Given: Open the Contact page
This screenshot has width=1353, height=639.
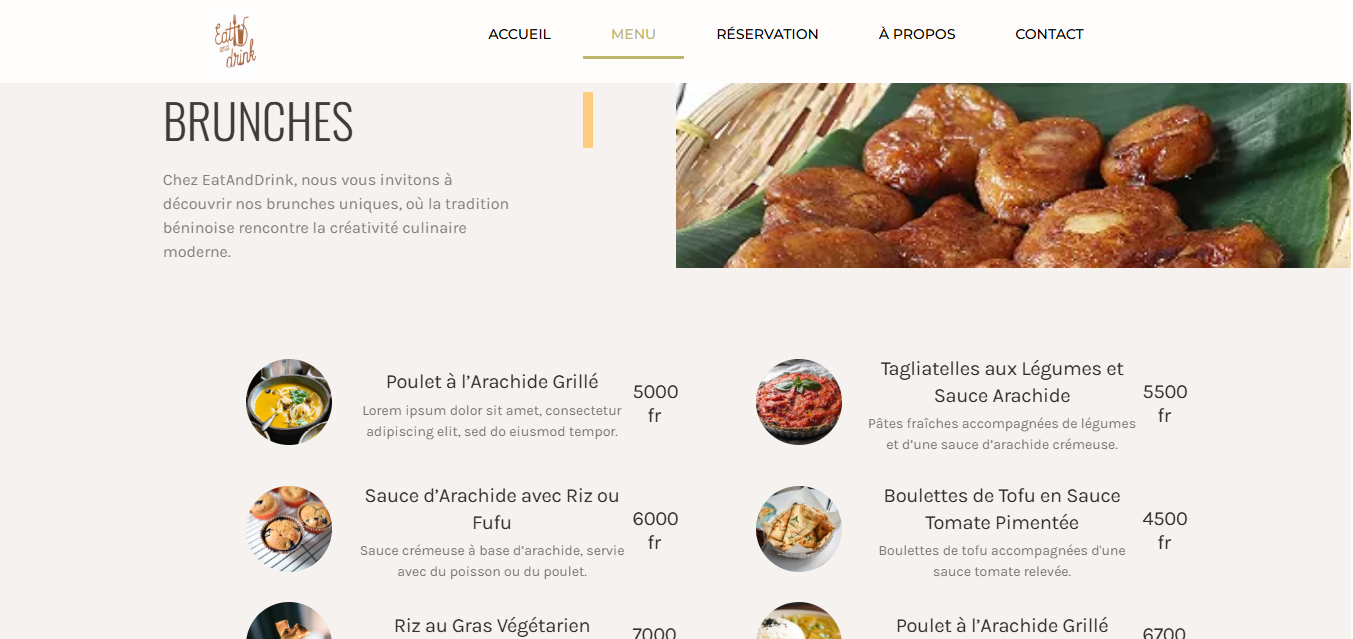Looking at the screenshot, I should 1049,34.
